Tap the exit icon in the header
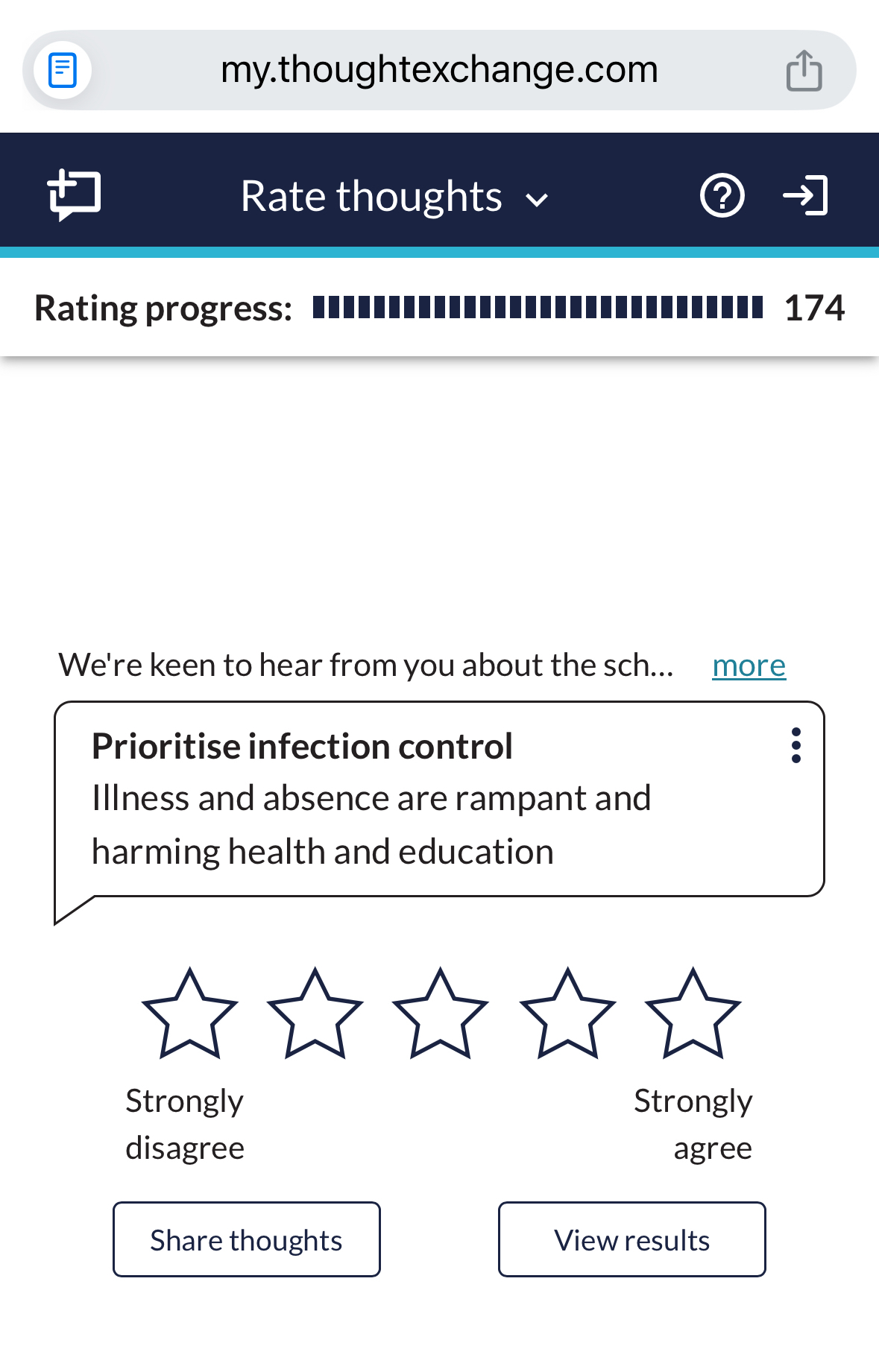Screen dimensions: 879x1372 [806, 196]
